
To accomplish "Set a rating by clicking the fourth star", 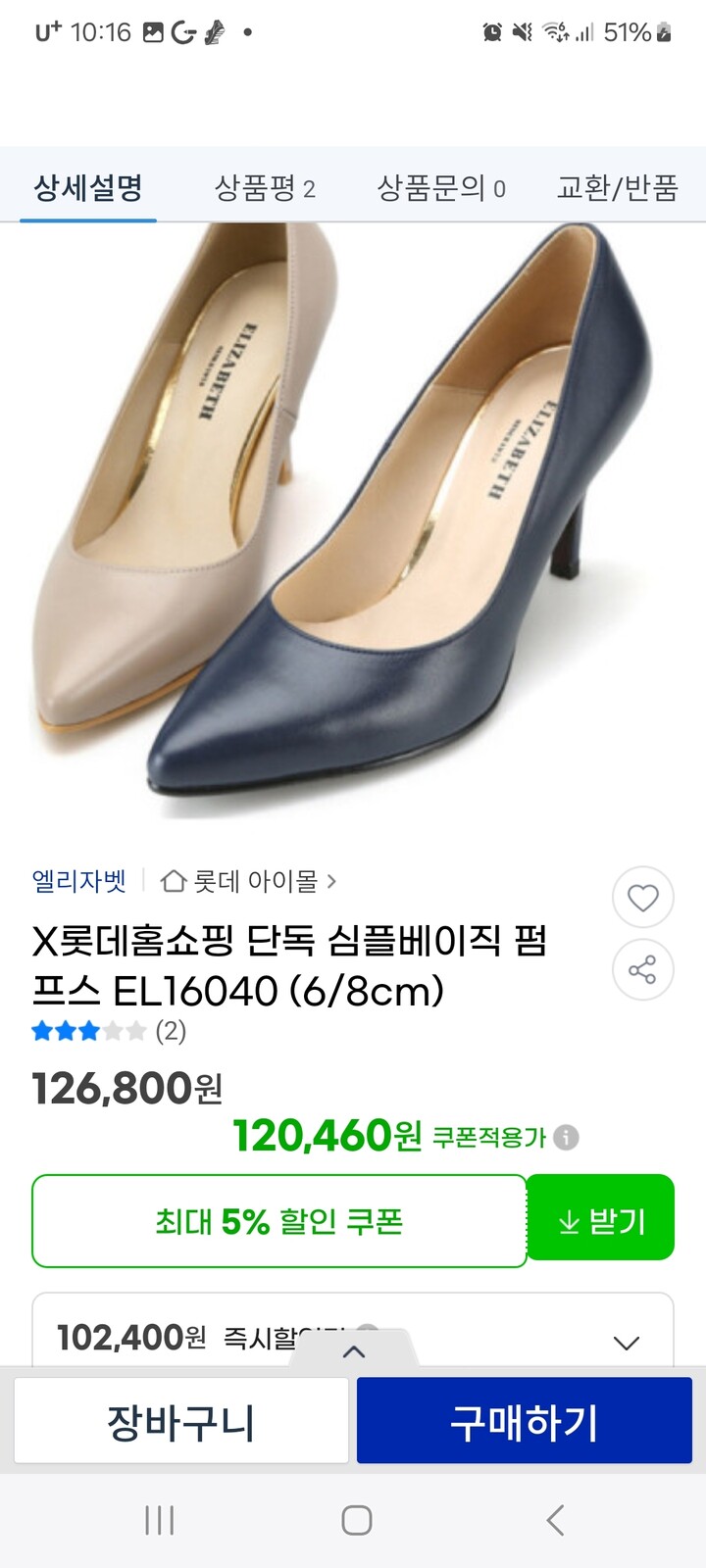I will point(112,1031).
